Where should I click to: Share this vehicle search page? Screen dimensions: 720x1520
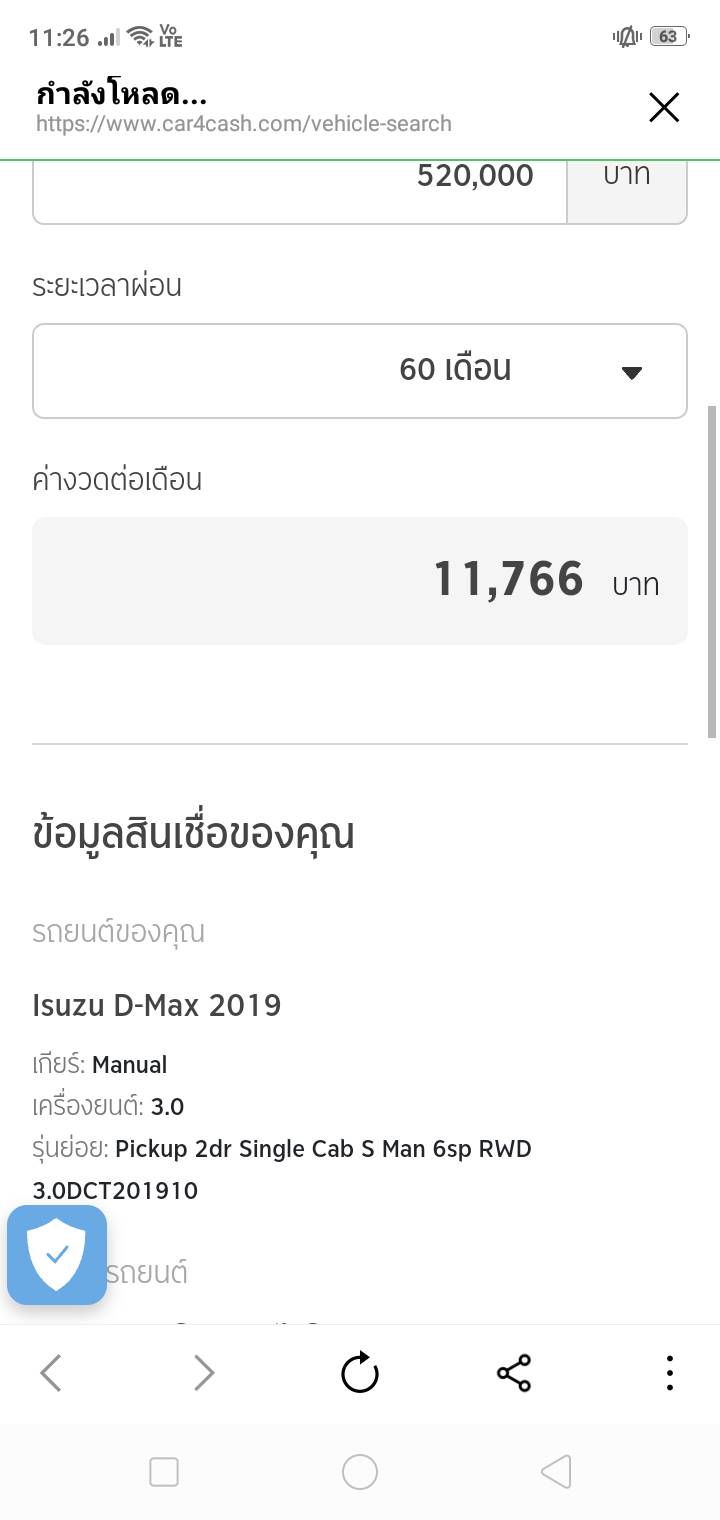tap(514, 1373)
